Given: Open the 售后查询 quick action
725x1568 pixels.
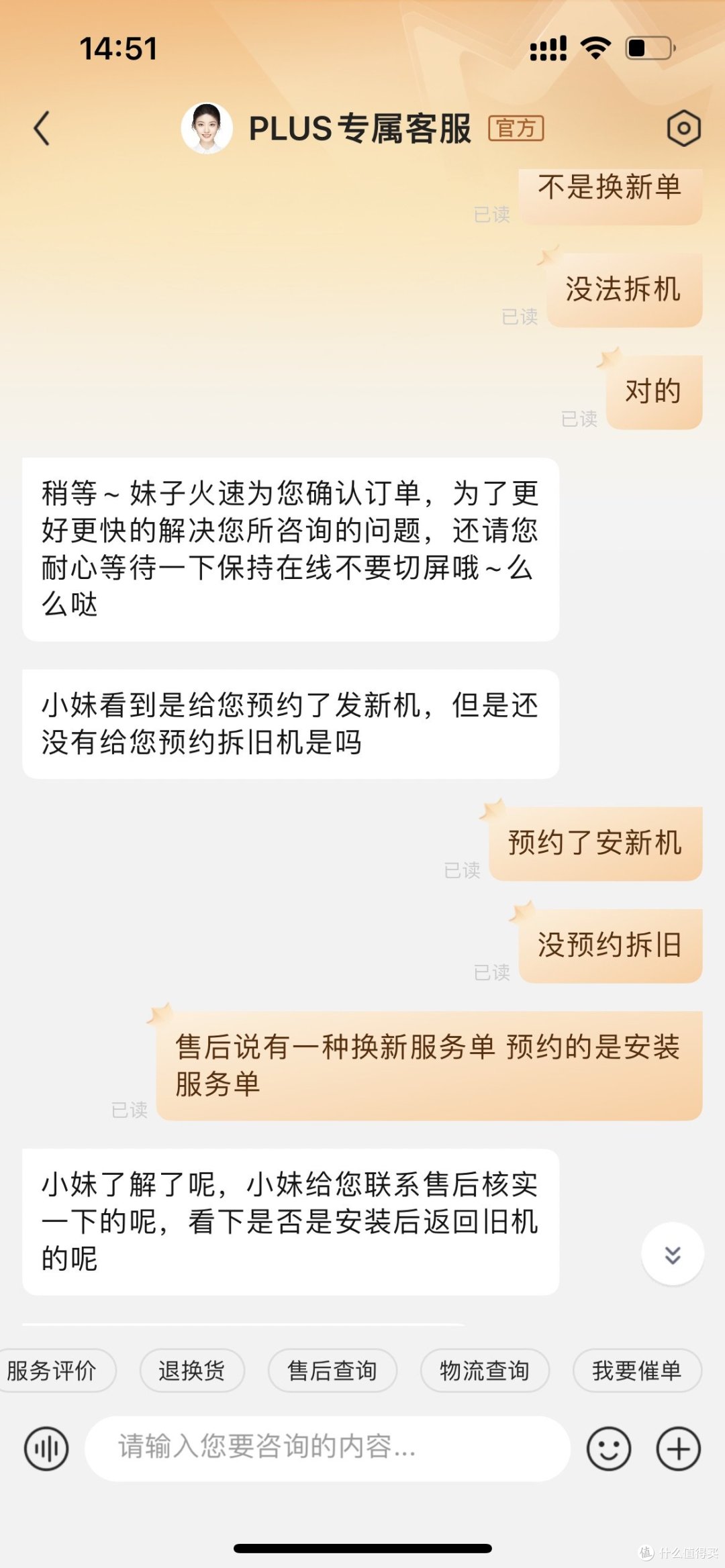Looking at the screenshot, I should click(x=332, y=1371).
